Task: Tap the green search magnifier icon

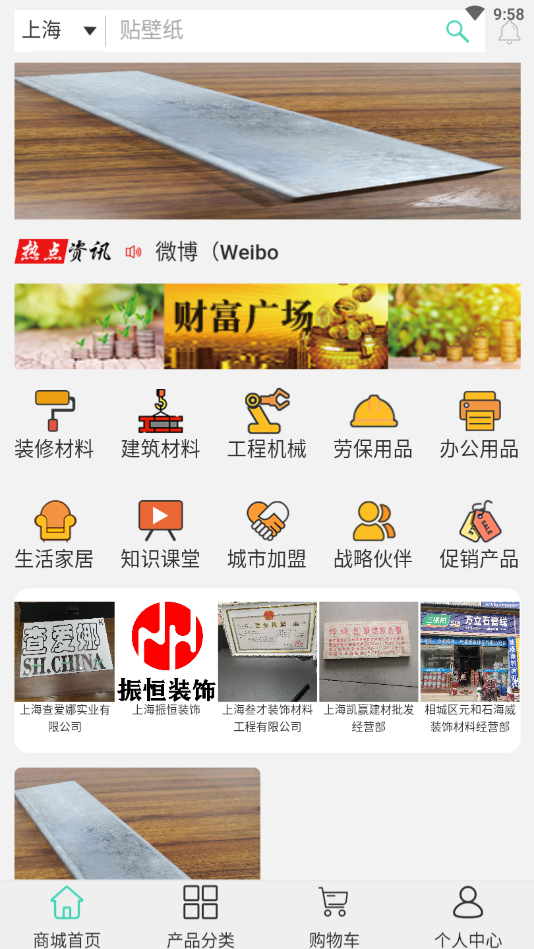Action: pyautogui.click(x=458, y=31)
